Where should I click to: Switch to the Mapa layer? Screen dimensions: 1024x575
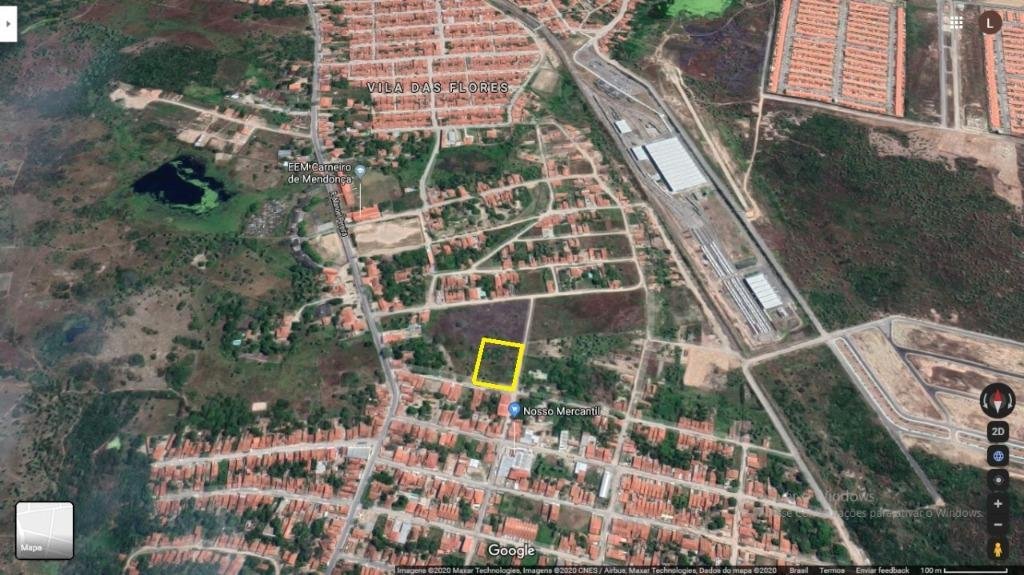coord(45,530)
